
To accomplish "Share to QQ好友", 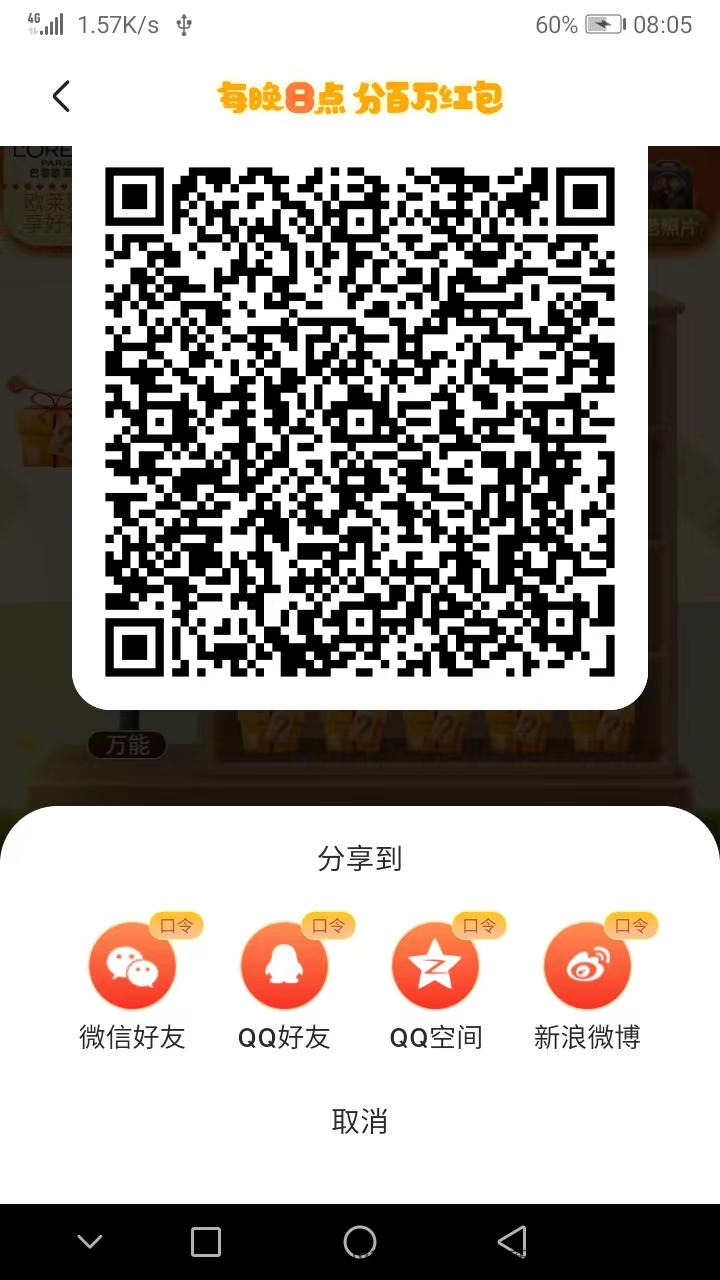I will coord(284,967).
